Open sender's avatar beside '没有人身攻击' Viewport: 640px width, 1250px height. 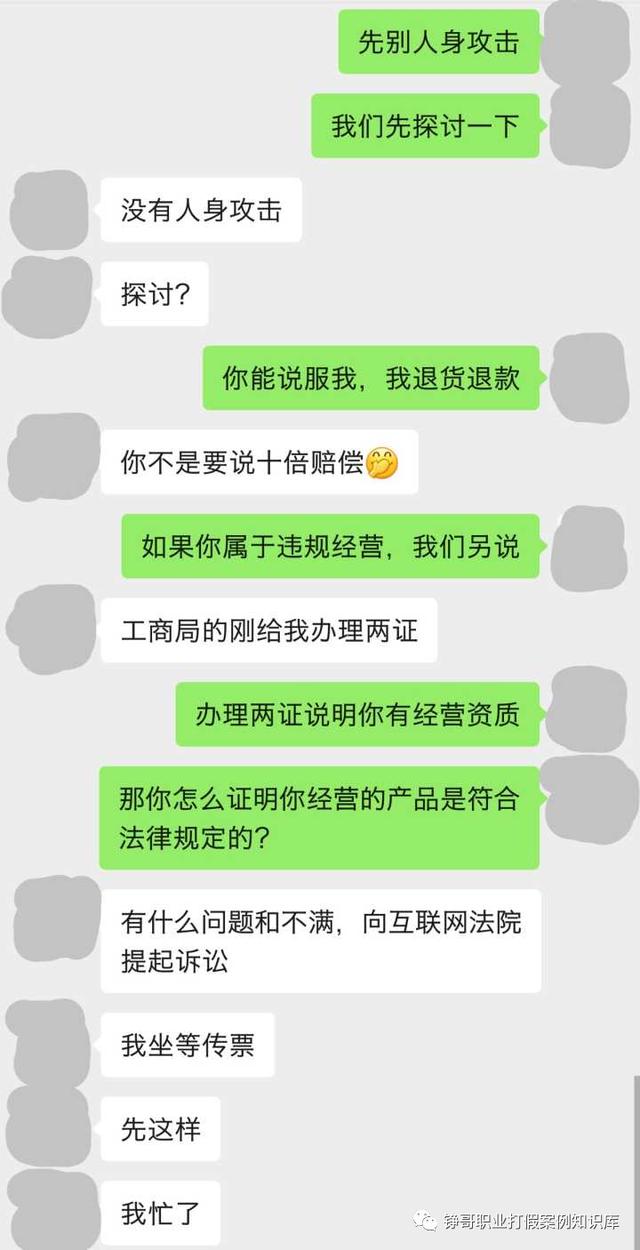pos(47,210)
